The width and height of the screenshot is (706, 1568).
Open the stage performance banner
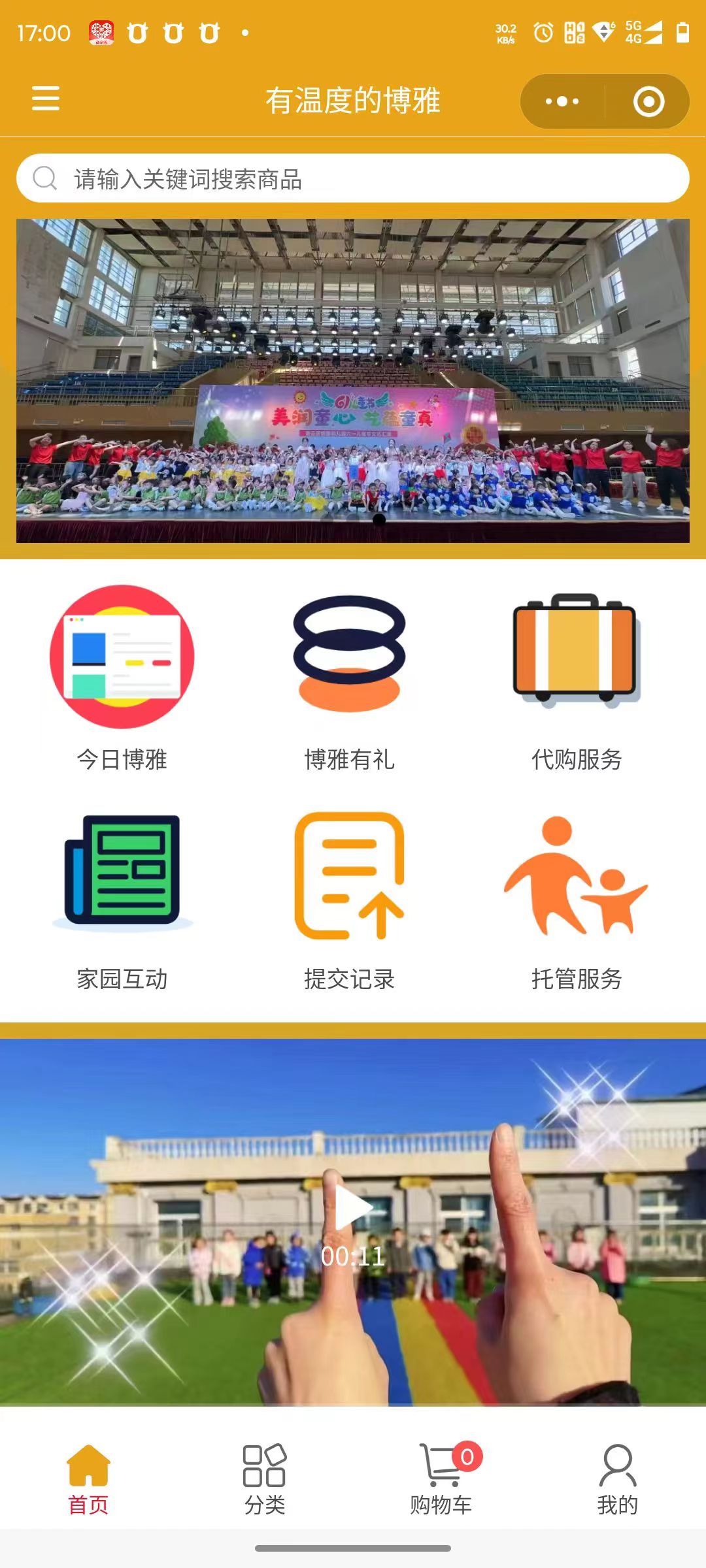click(x=353, y=380)
